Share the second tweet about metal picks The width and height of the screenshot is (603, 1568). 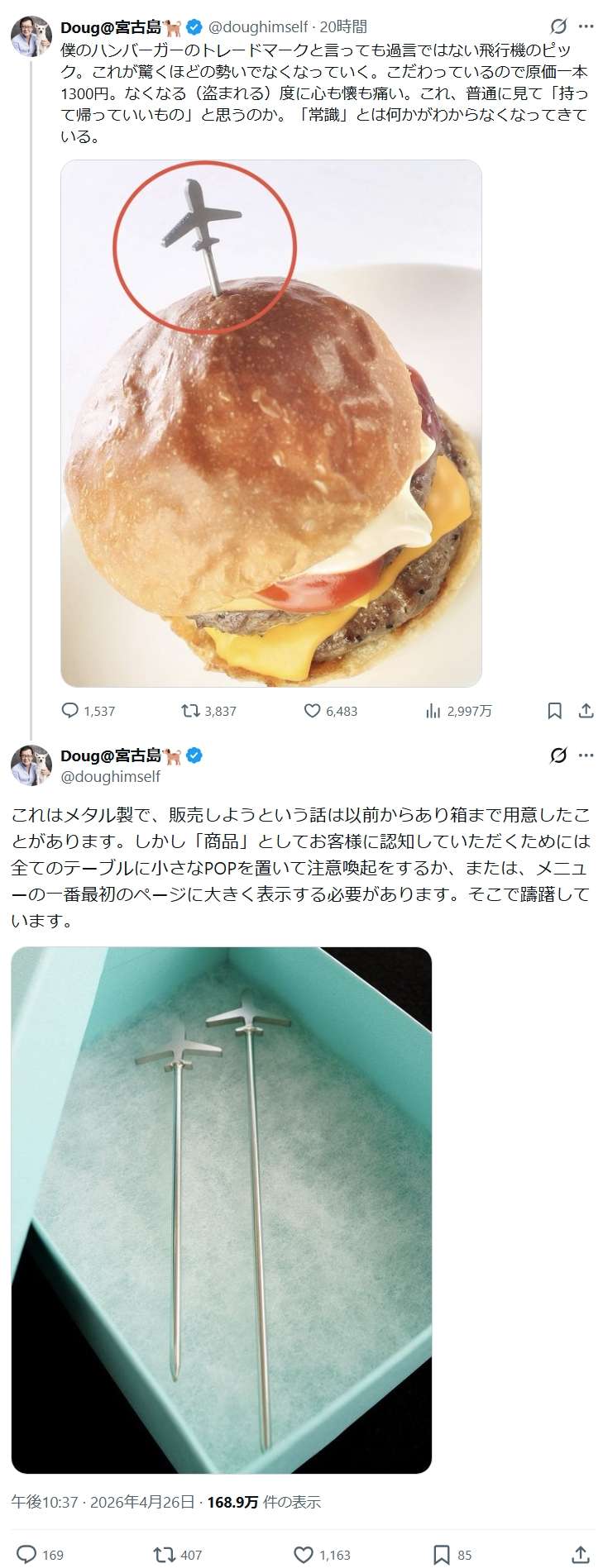click(581, 1554)
